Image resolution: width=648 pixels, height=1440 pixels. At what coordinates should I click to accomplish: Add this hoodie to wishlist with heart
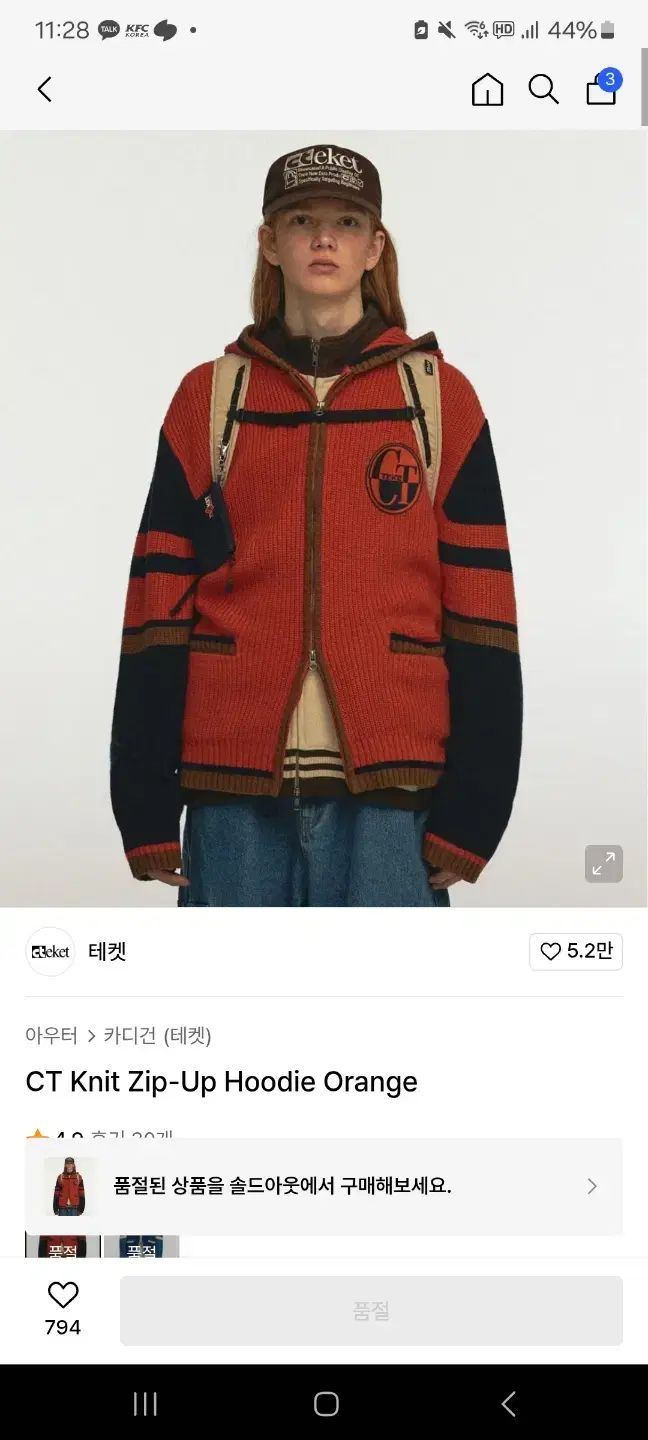(63, 1297)
